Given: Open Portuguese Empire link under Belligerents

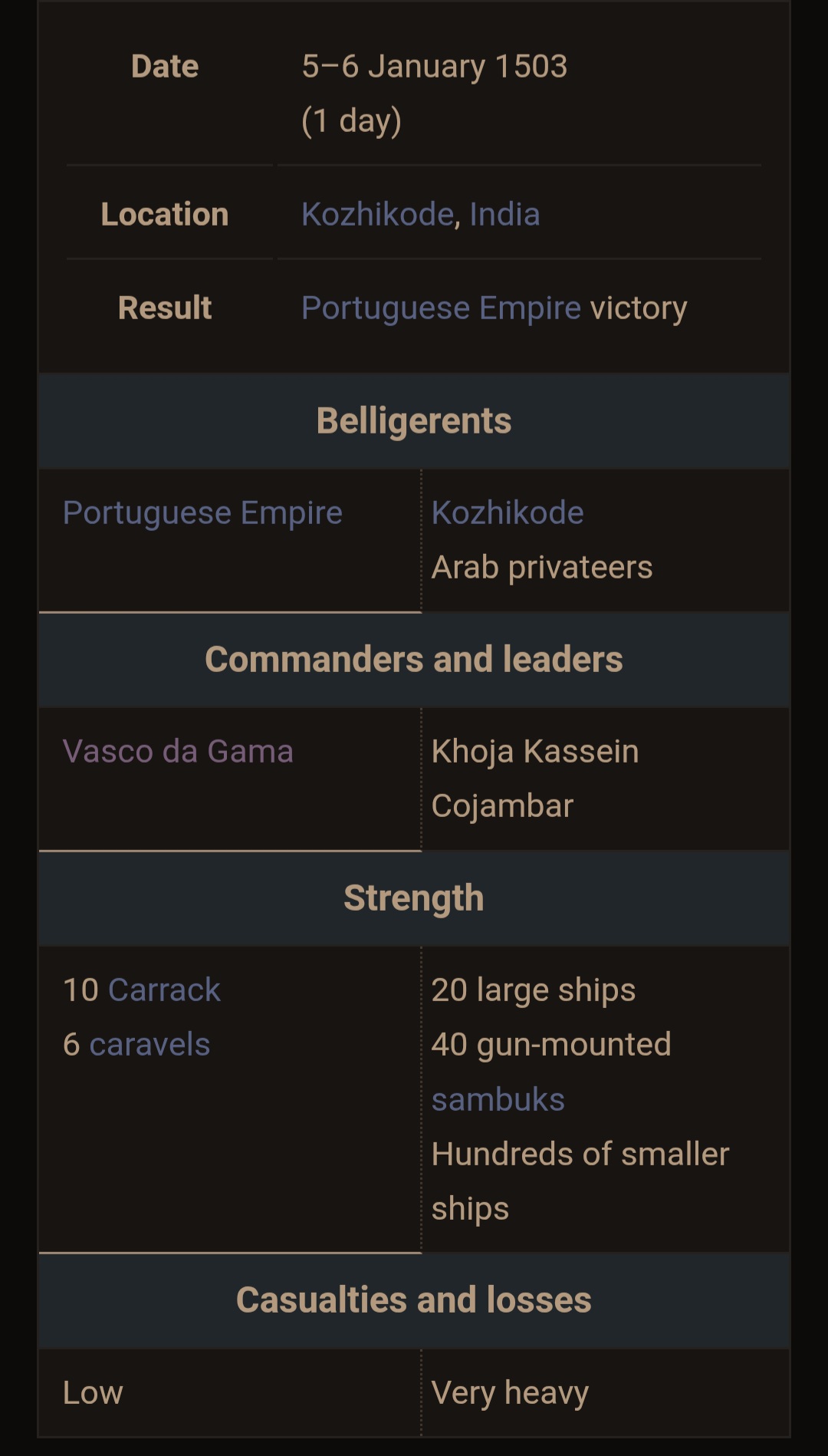Looking at the screenshot, I should point(202,513).
